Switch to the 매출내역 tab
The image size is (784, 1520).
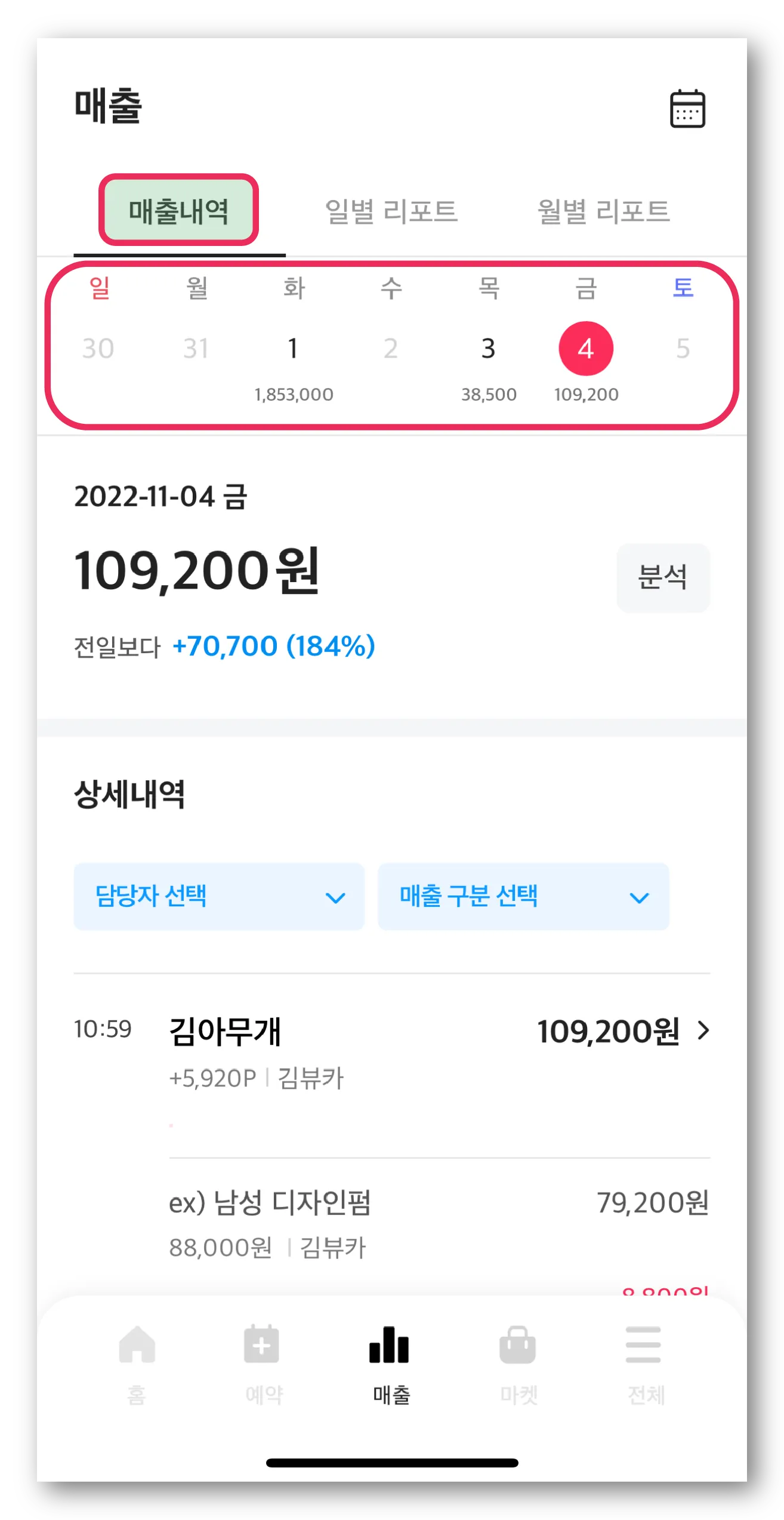point(178,210)
